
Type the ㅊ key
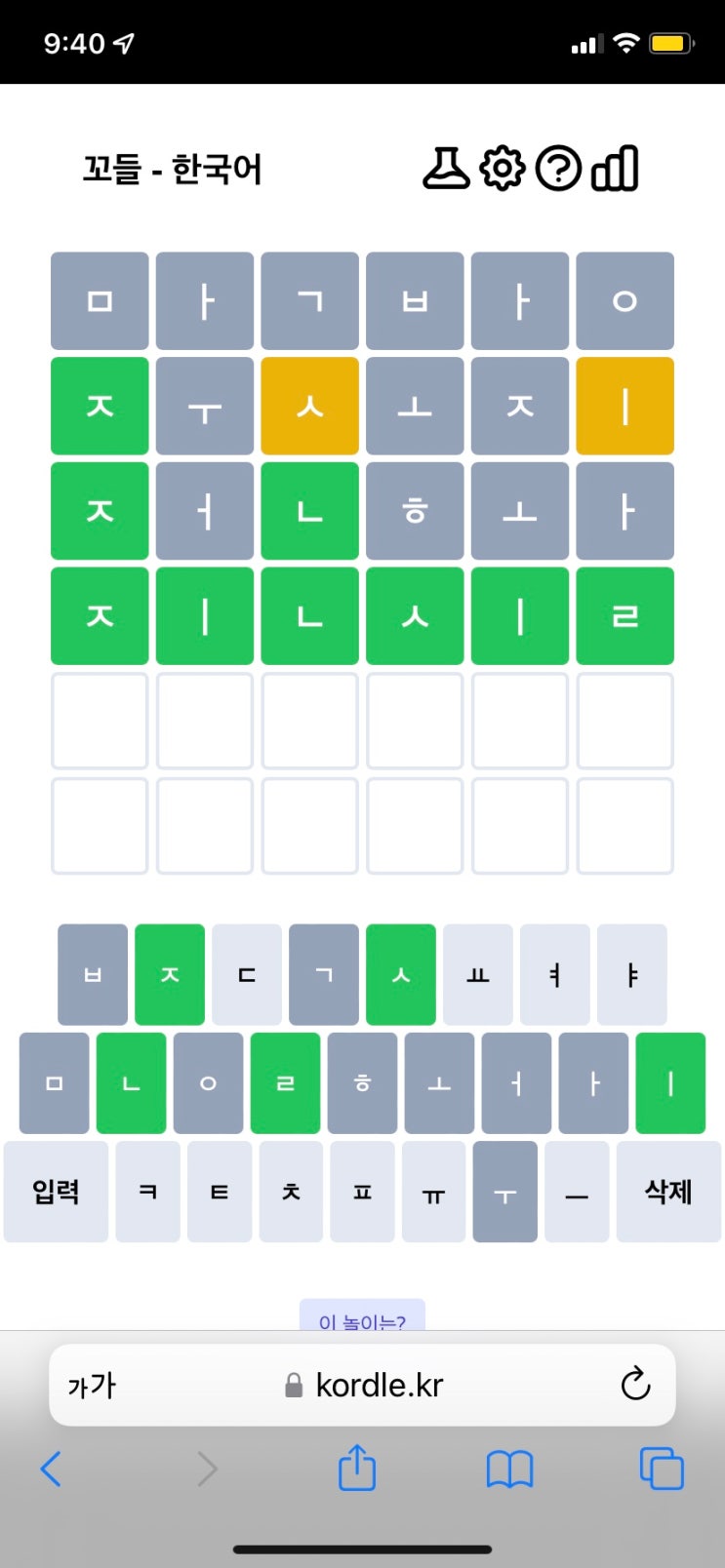coord(291,1192)
